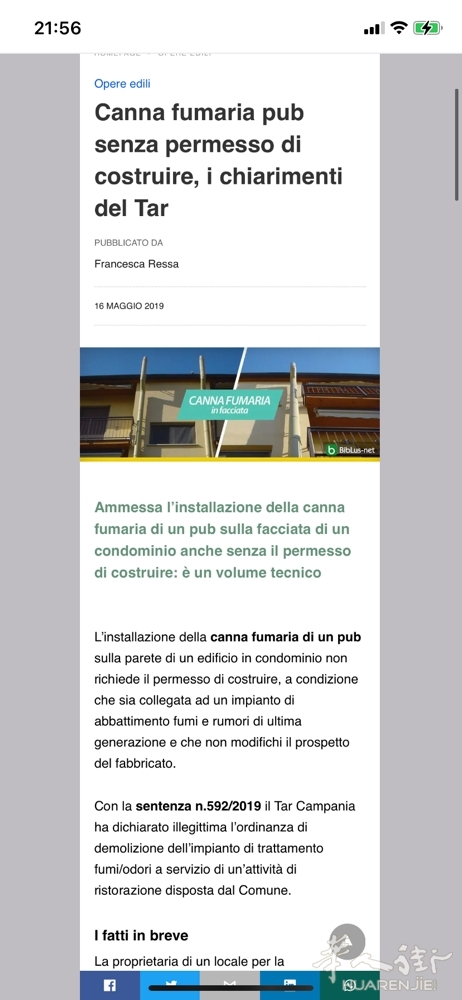Tap the round scroll-to-top arrow button
Screen dimensions: 462x1000
pyautogui.click(x=347, y=942)
